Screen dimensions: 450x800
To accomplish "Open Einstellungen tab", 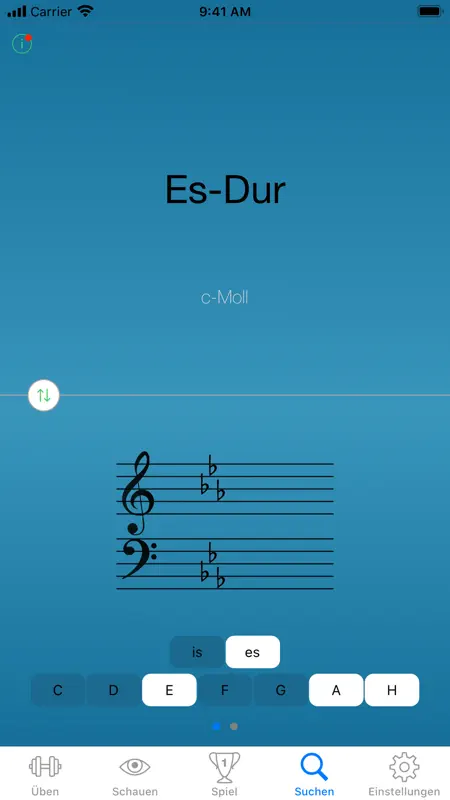I will click(404, 774).
